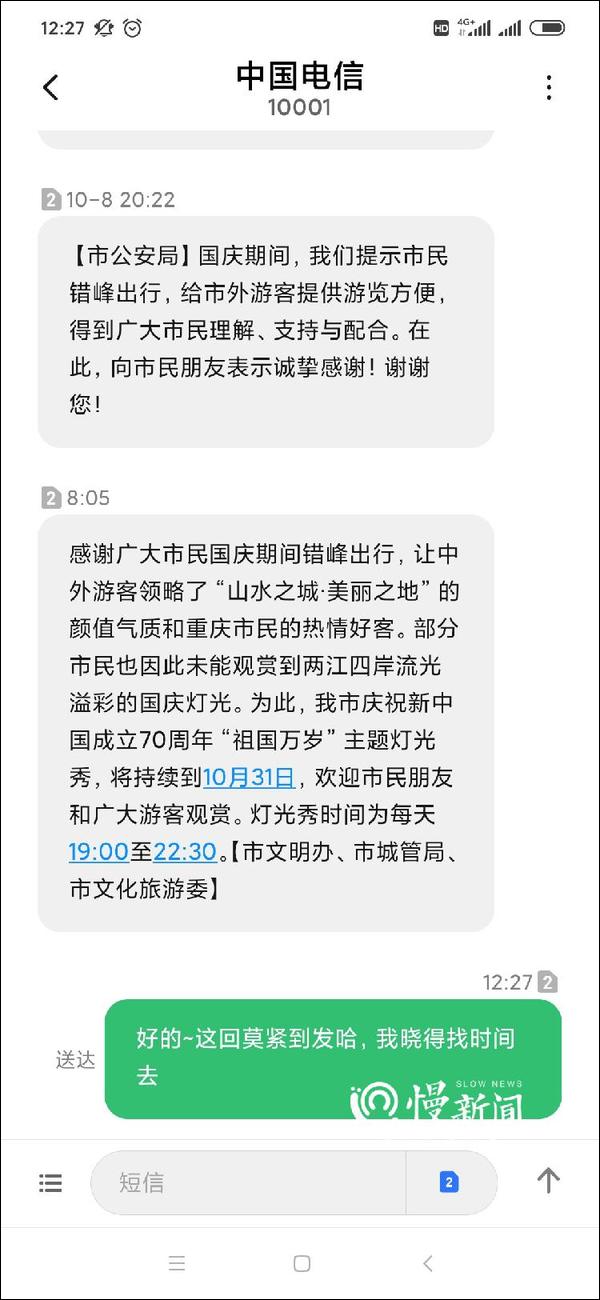
Task: Go to the system home screen
Action: pos(301,1263)
